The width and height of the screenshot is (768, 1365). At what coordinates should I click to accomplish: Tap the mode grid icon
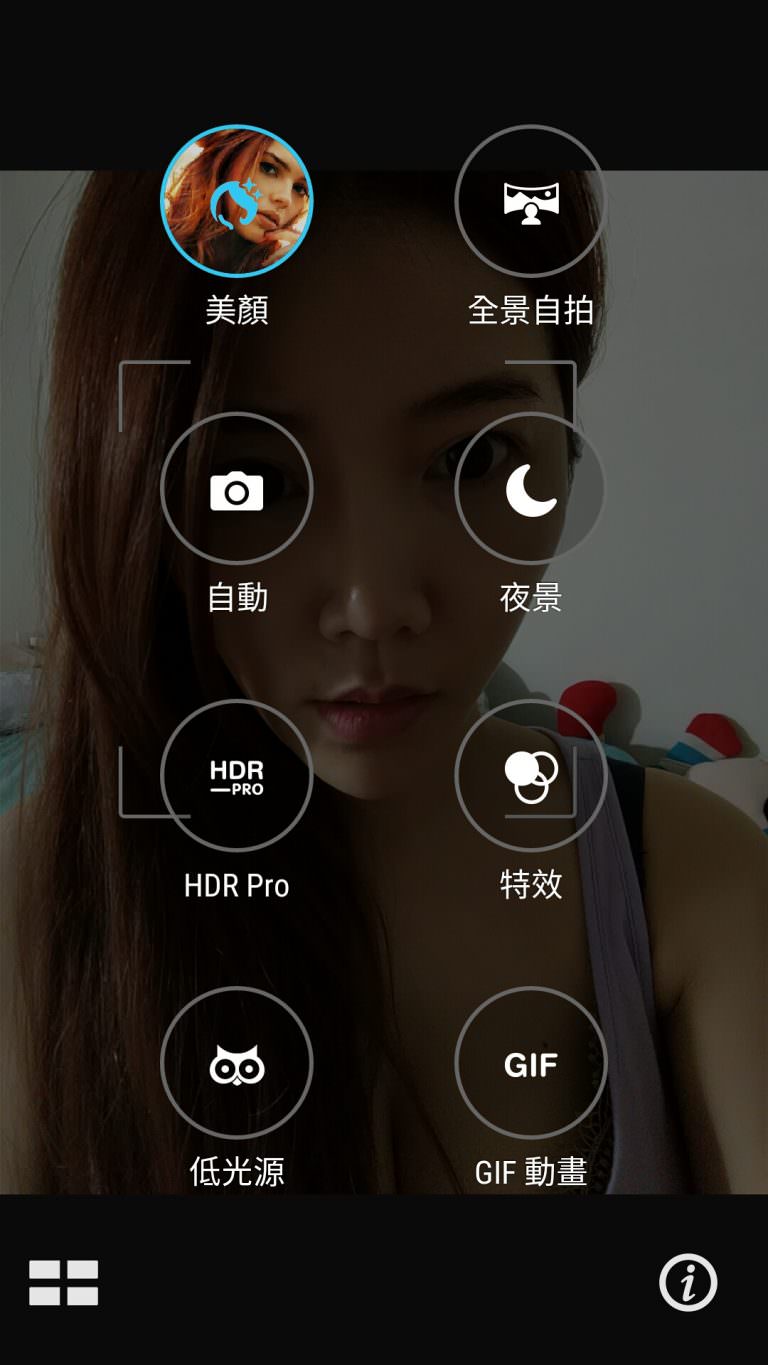tap(64, 1282)
